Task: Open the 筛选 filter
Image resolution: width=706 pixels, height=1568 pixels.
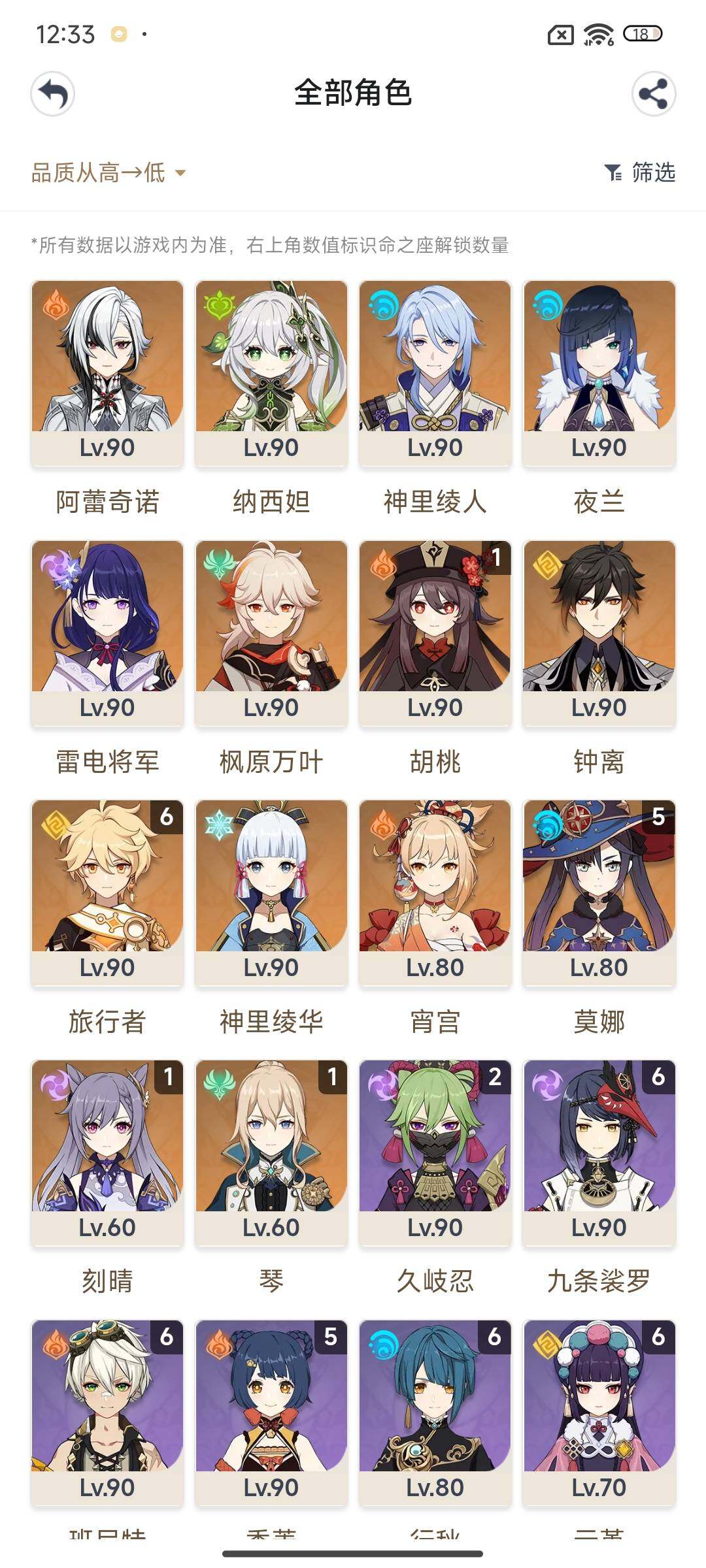Action: tap(640, 173)
